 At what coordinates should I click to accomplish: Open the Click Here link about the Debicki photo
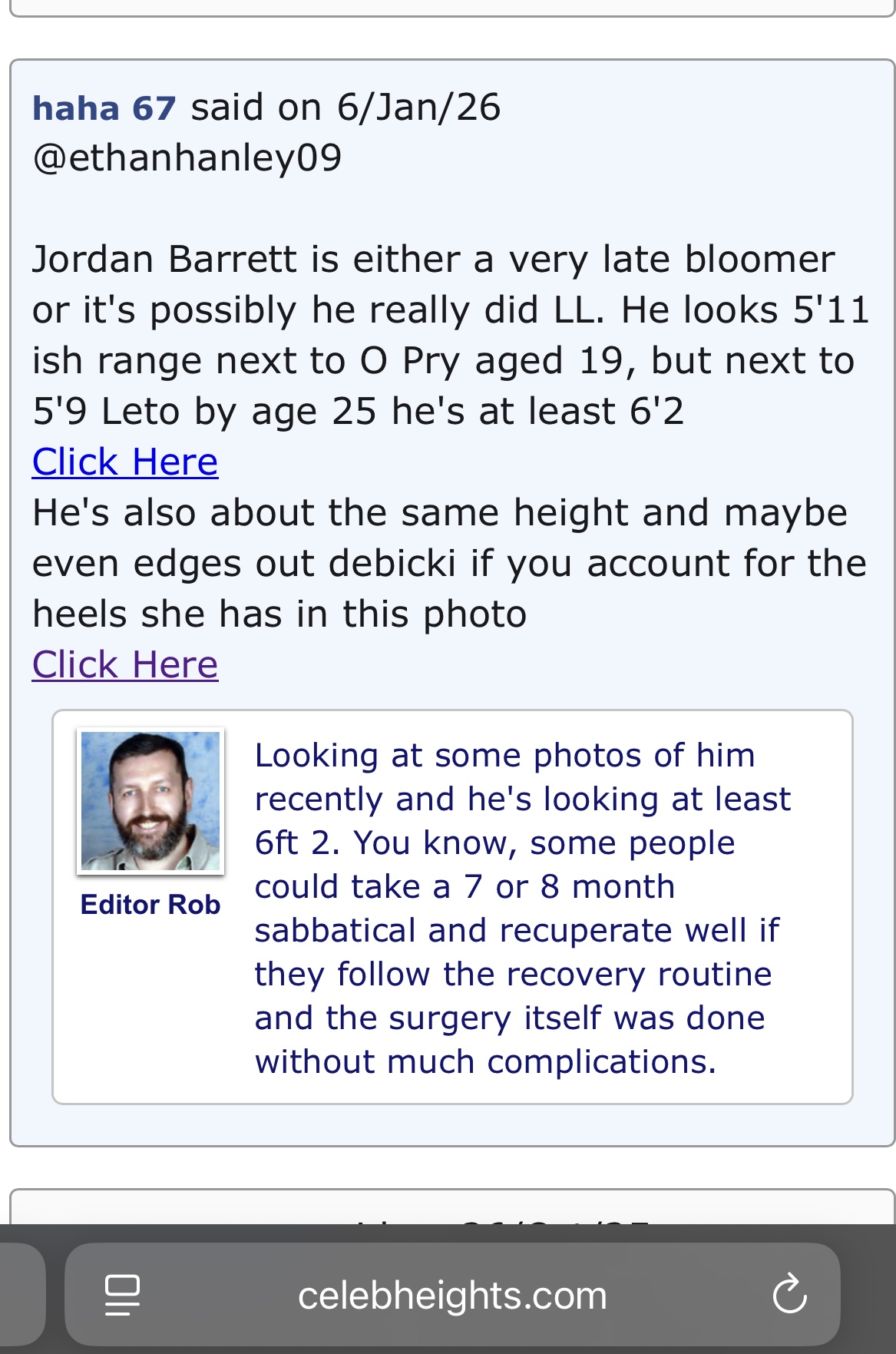tap(125, 665)
